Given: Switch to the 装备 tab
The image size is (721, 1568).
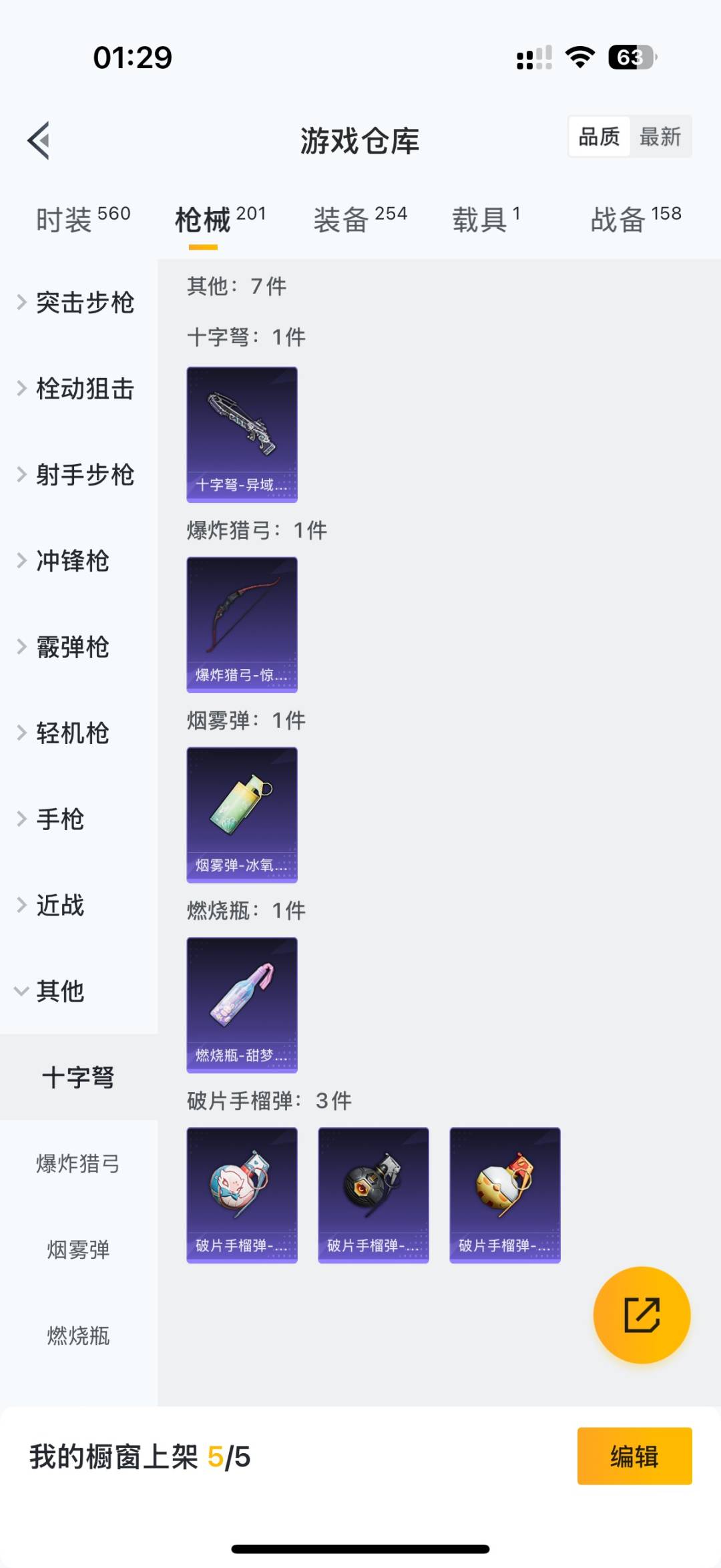Looking at the screenshot, I should 360,219.
